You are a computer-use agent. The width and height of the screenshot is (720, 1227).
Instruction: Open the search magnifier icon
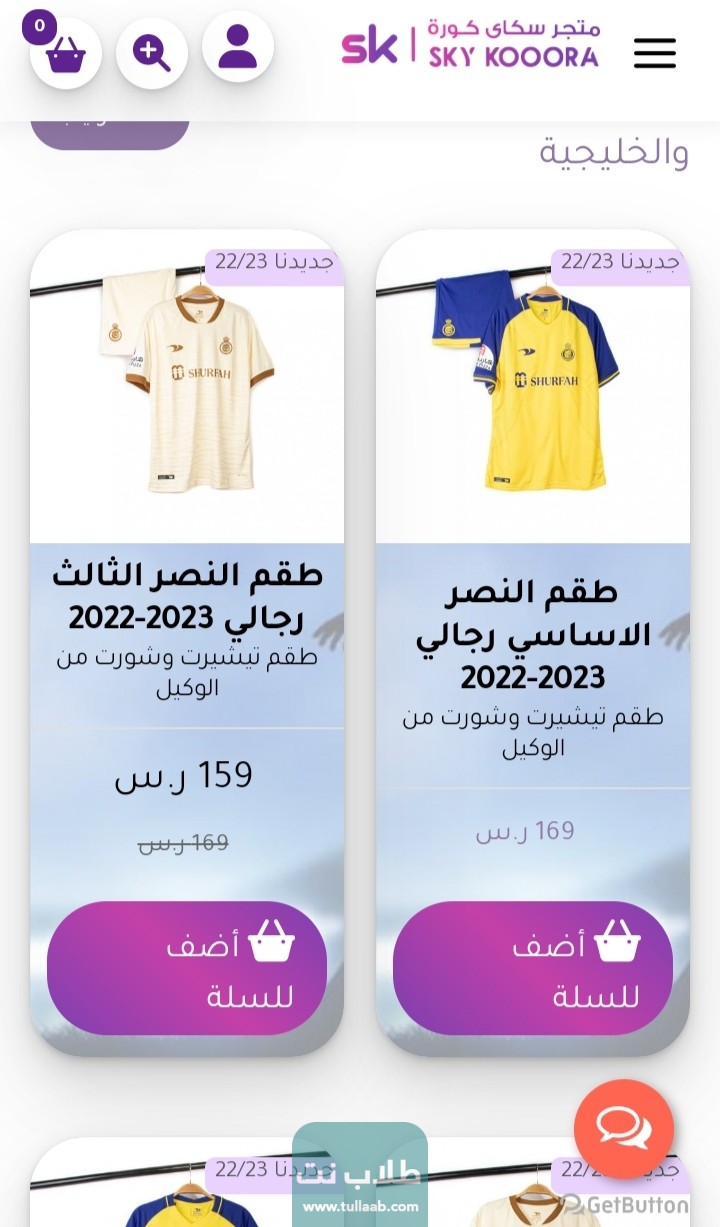(150, 52)
